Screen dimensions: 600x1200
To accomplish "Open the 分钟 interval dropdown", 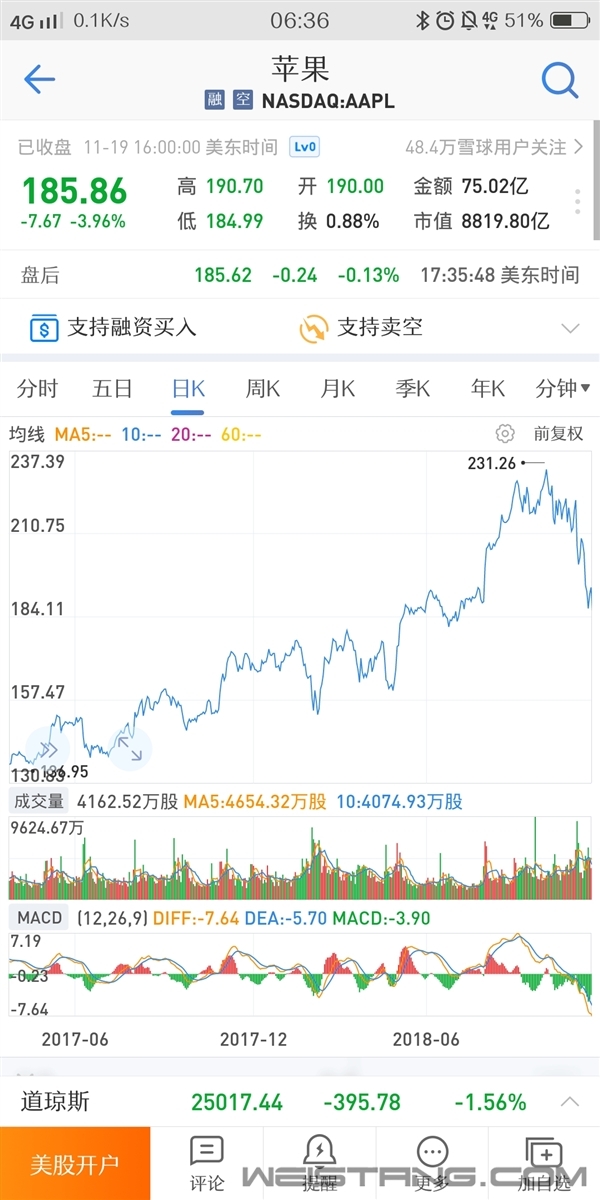I will (x=562, y=388).
